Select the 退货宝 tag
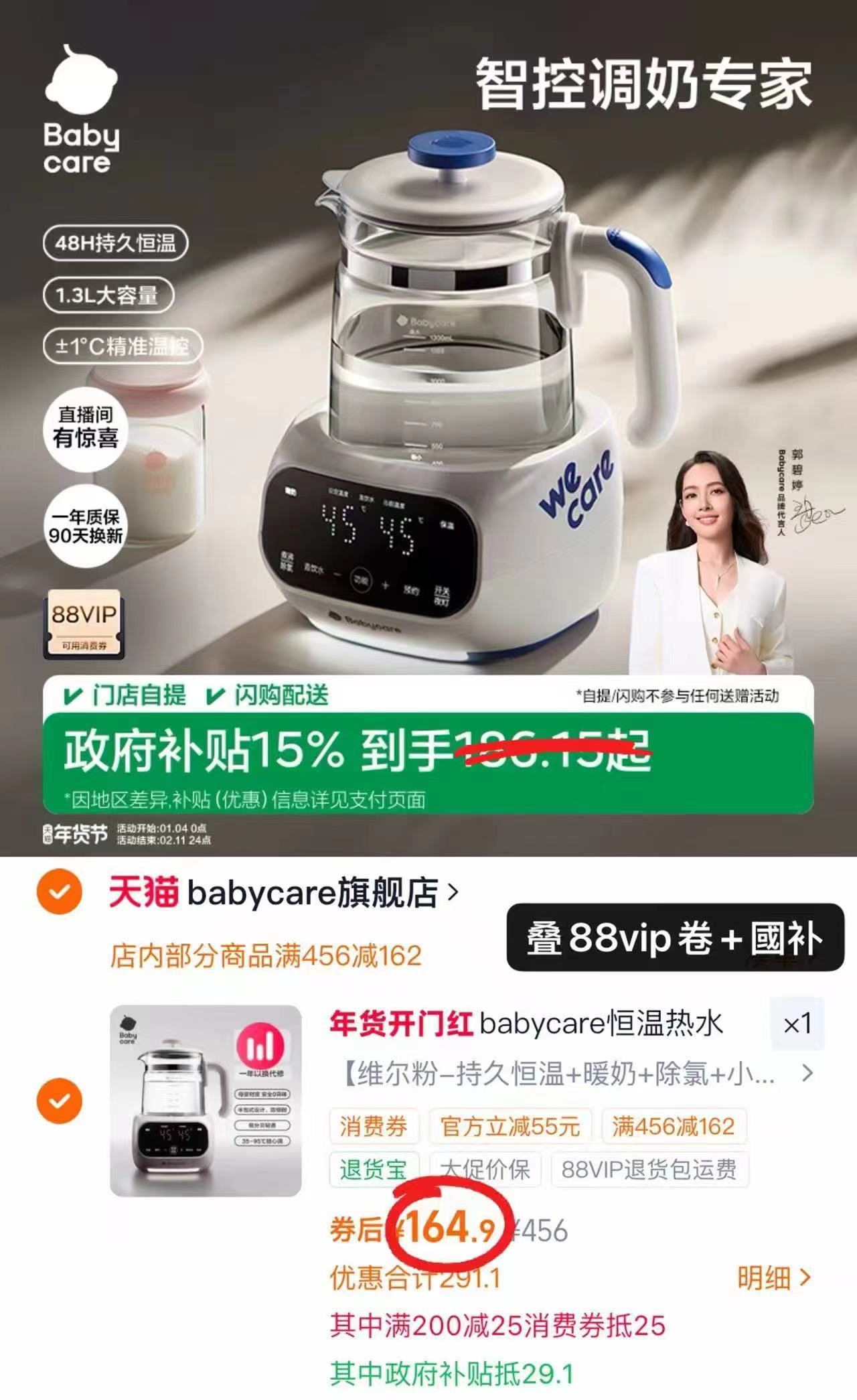The image size is (857, 1400). click(x=372, y=1168)
